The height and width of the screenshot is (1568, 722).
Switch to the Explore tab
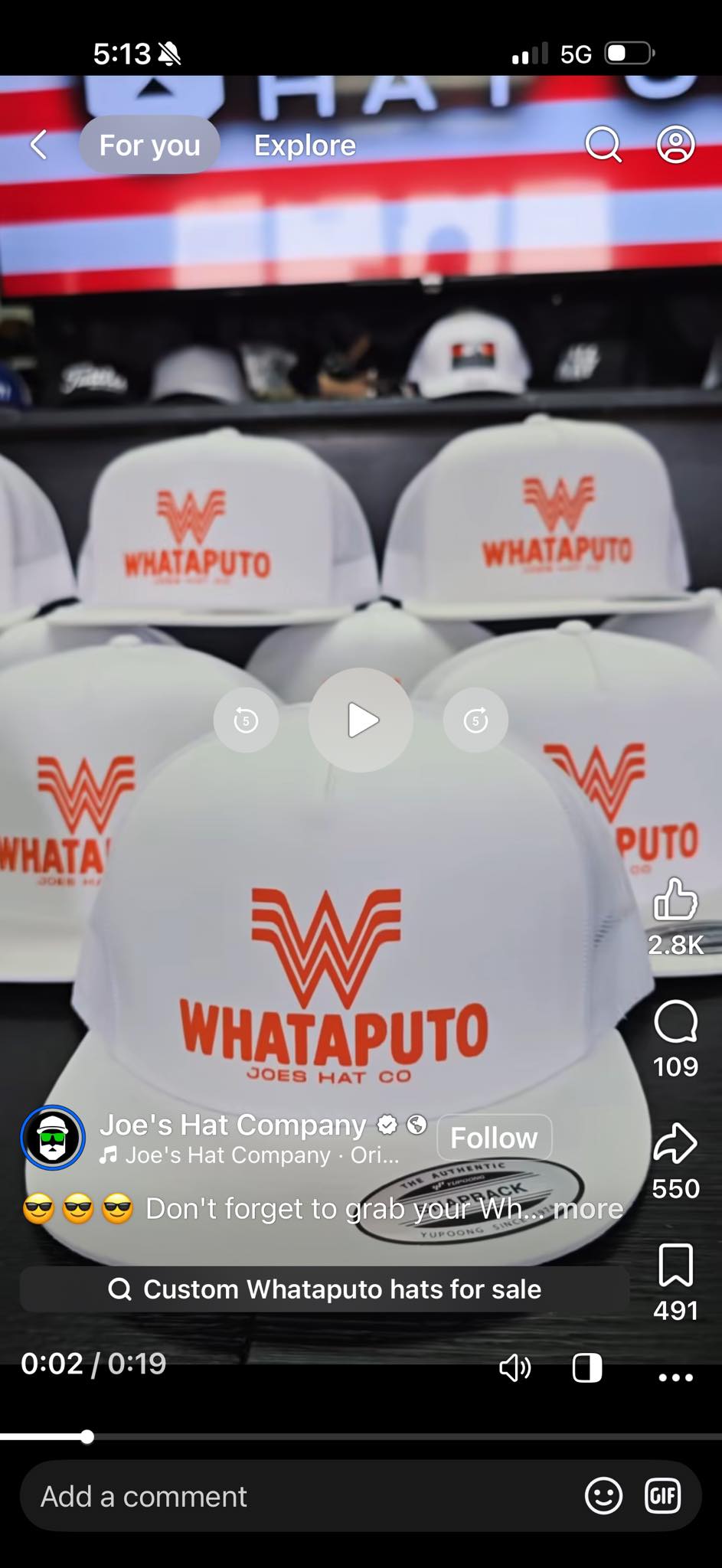coord(305,145)
